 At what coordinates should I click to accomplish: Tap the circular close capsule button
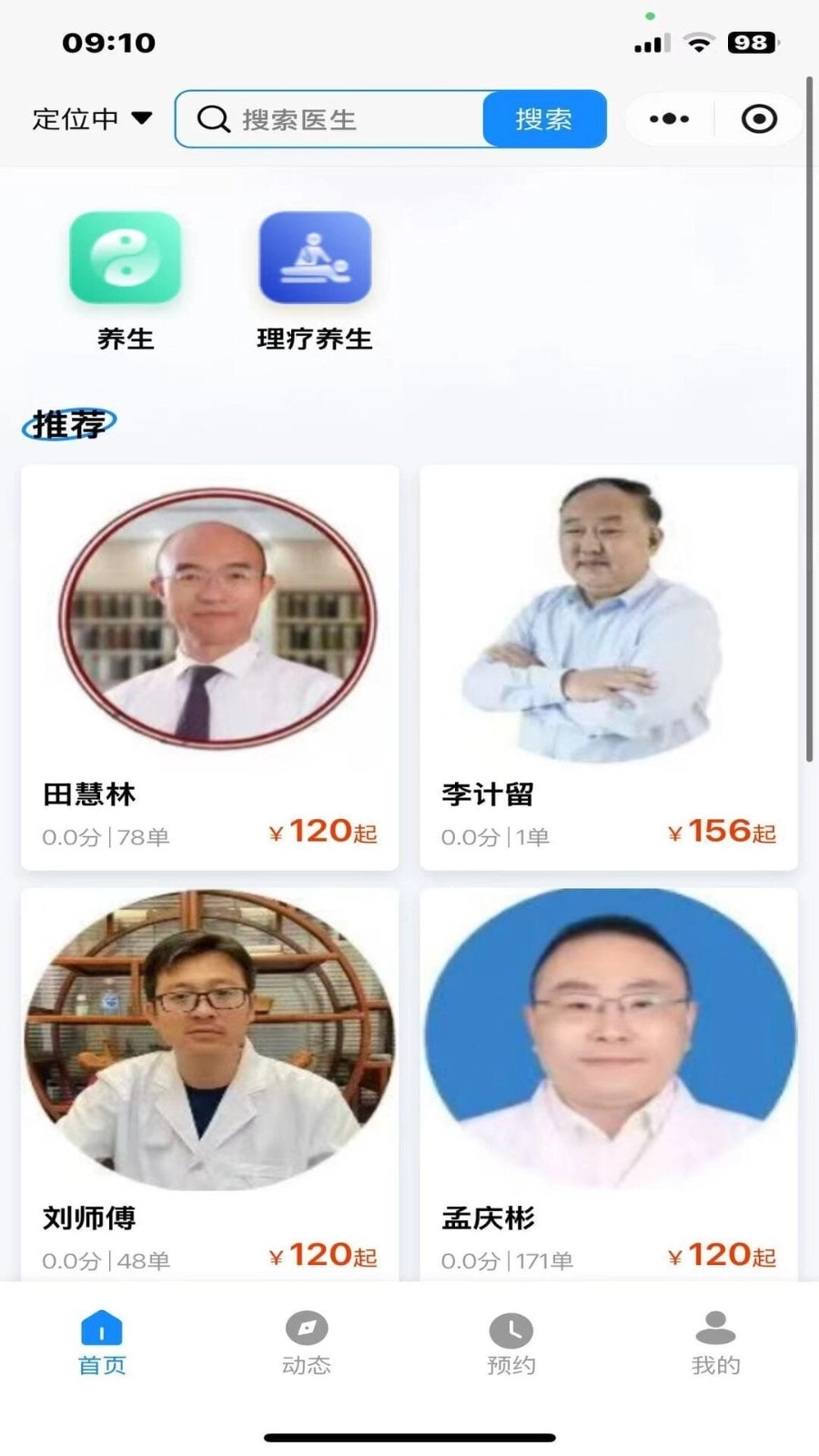click(x=757, y=118)
